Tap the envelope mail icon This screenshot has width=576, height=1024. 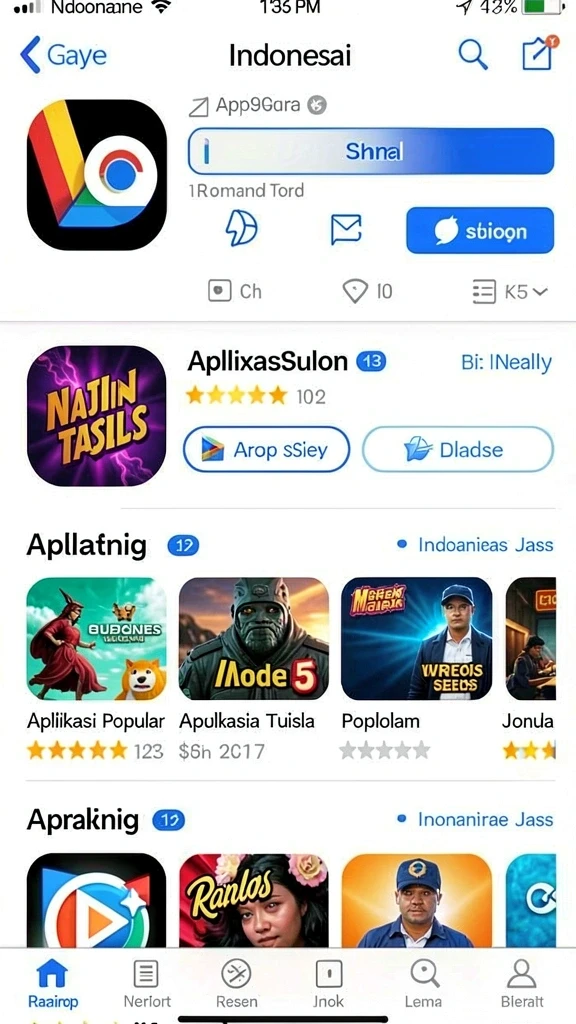pyautogui.click(x=346, y=231)
